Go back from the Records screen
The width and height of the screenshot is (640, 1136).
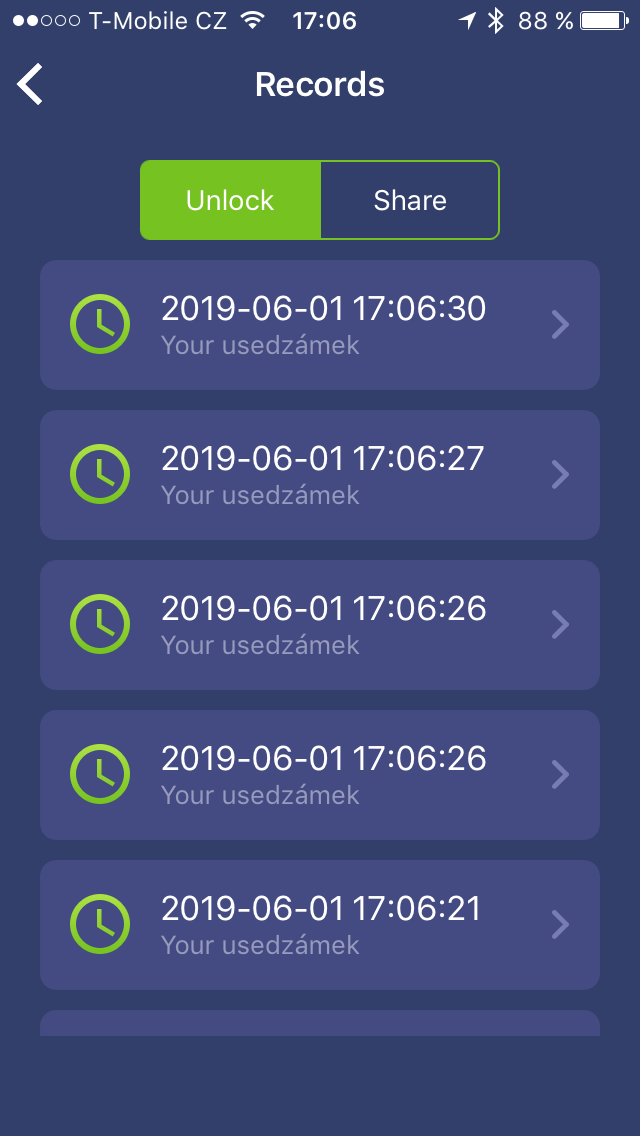[31, 85]
